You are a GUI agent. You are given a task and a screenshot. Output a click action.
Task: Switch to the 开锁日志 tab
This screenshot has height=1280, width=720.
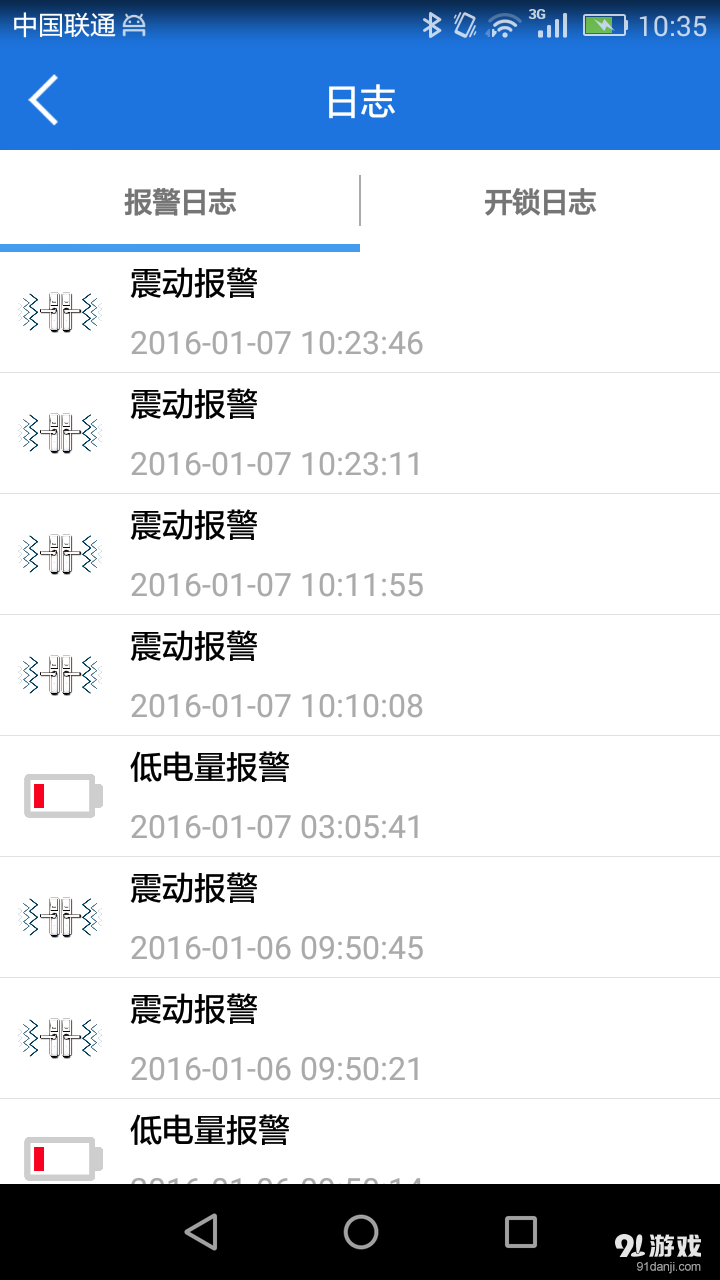[540, 203]
